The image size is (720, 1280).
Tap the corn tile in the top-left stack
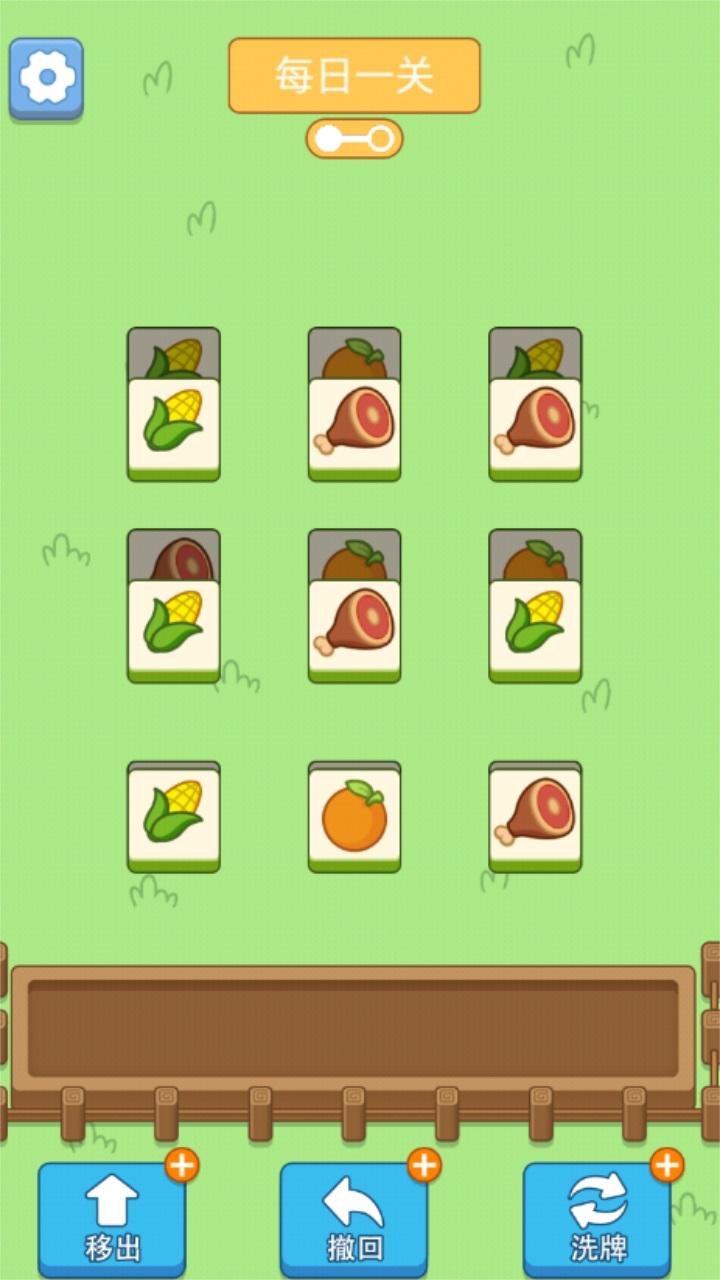click(x=173, y=430)
